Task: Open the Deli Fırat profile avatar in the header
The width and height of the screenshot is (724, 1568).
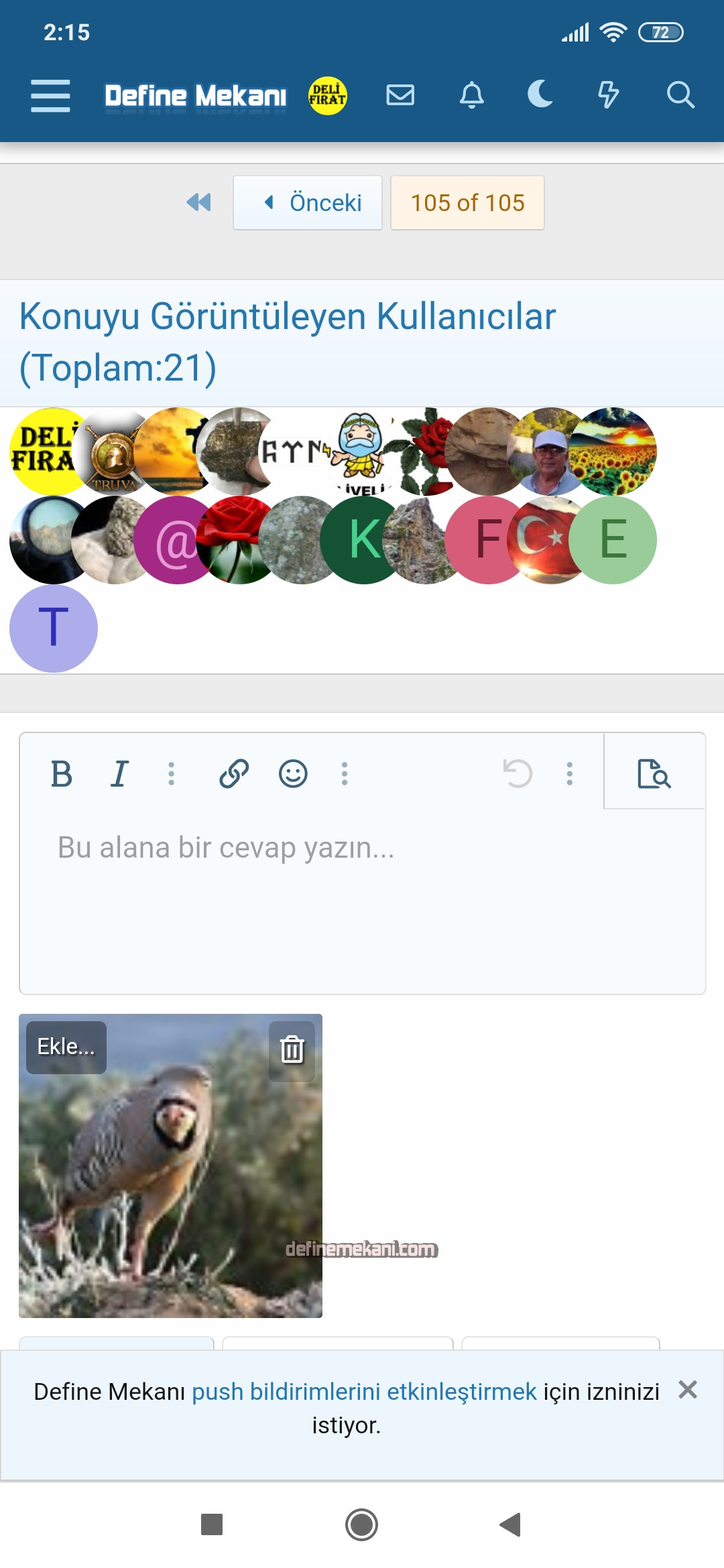Action: [x=327, y=95]
